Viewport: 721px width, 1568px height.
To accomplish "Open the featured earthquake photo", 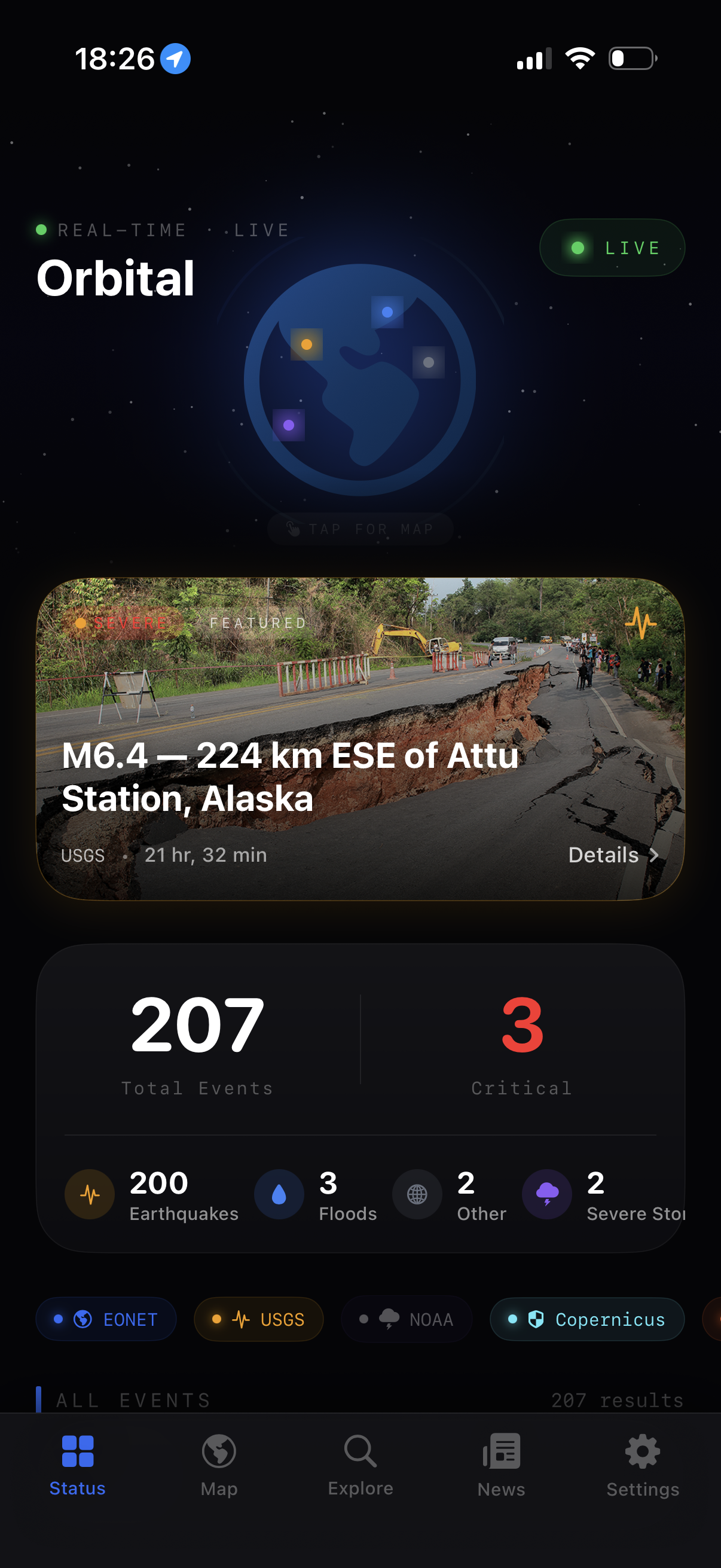I will pos(360,670).
